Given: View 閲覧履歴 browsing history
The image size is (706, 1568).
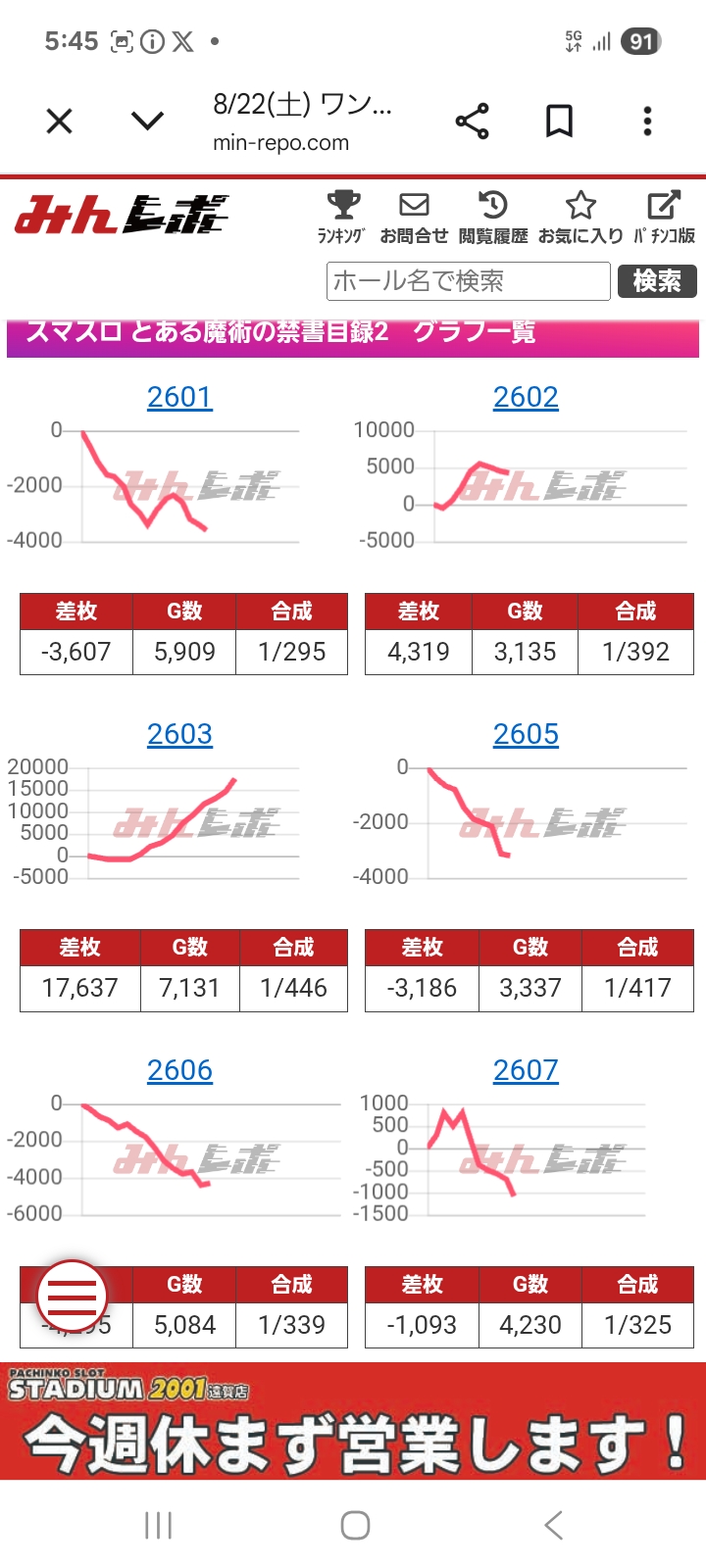Looking at the screenshot, I should tap(493, 218).
